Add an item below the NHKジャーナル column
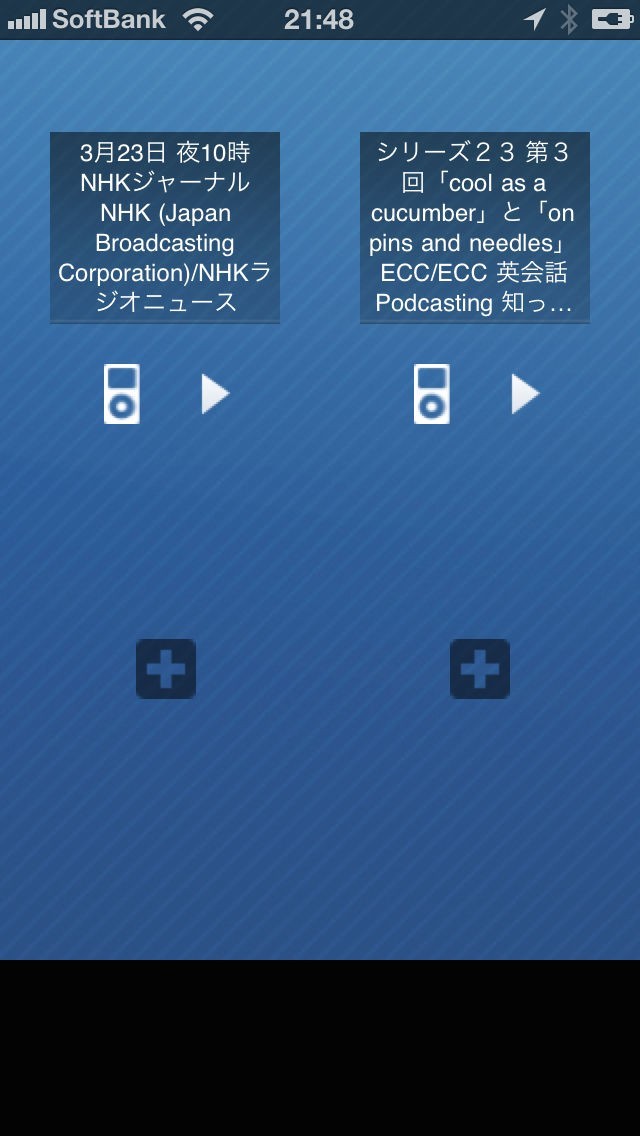640x1136 pixels. pyautogui.click(x=166, y=669)
